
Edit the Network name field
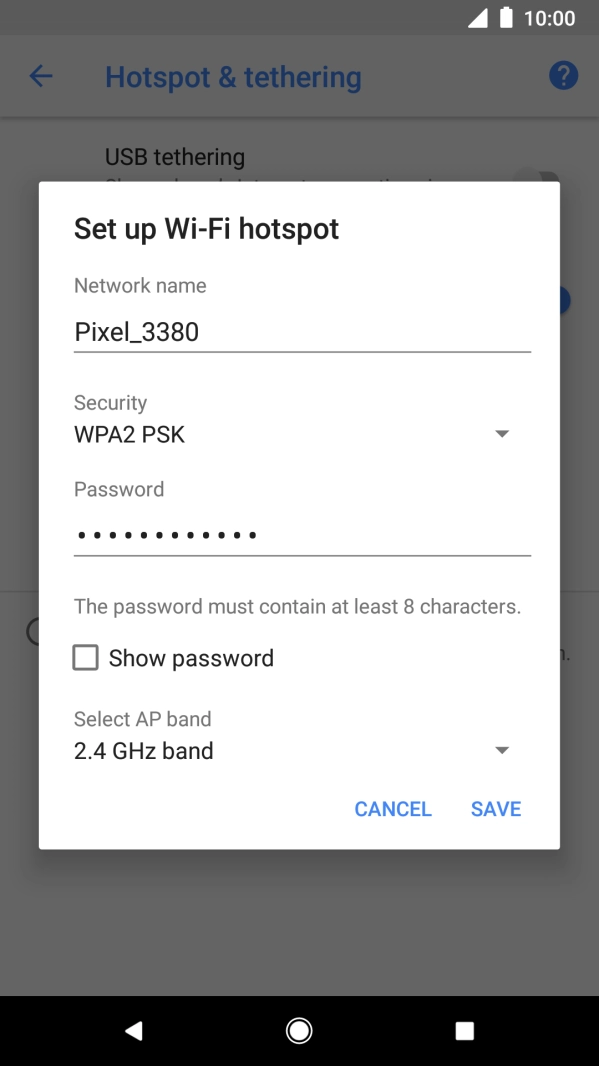click(302, 332)
